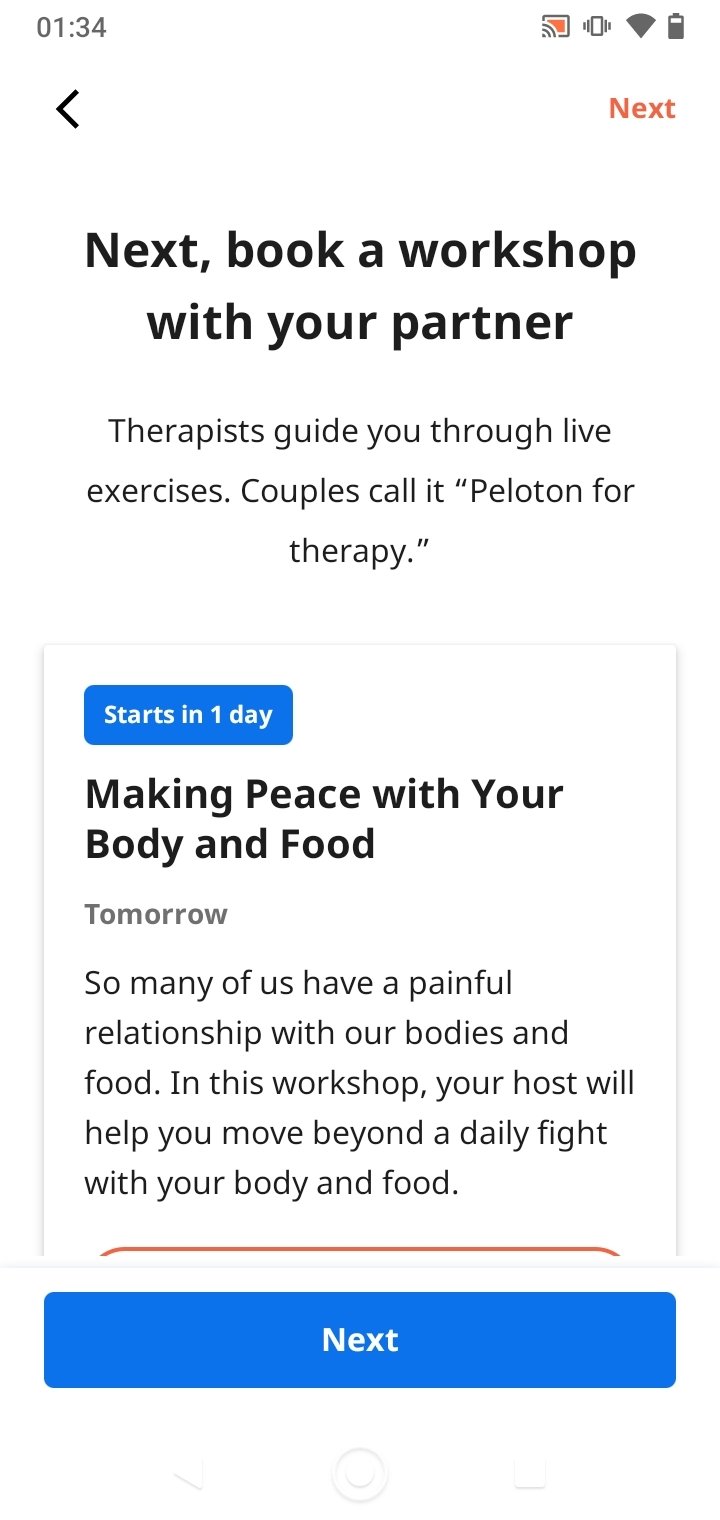This screenshot has width=720, height=1520.
Task: Open the Making Peace with Your Body workshop card
Action: click(360, 950)
